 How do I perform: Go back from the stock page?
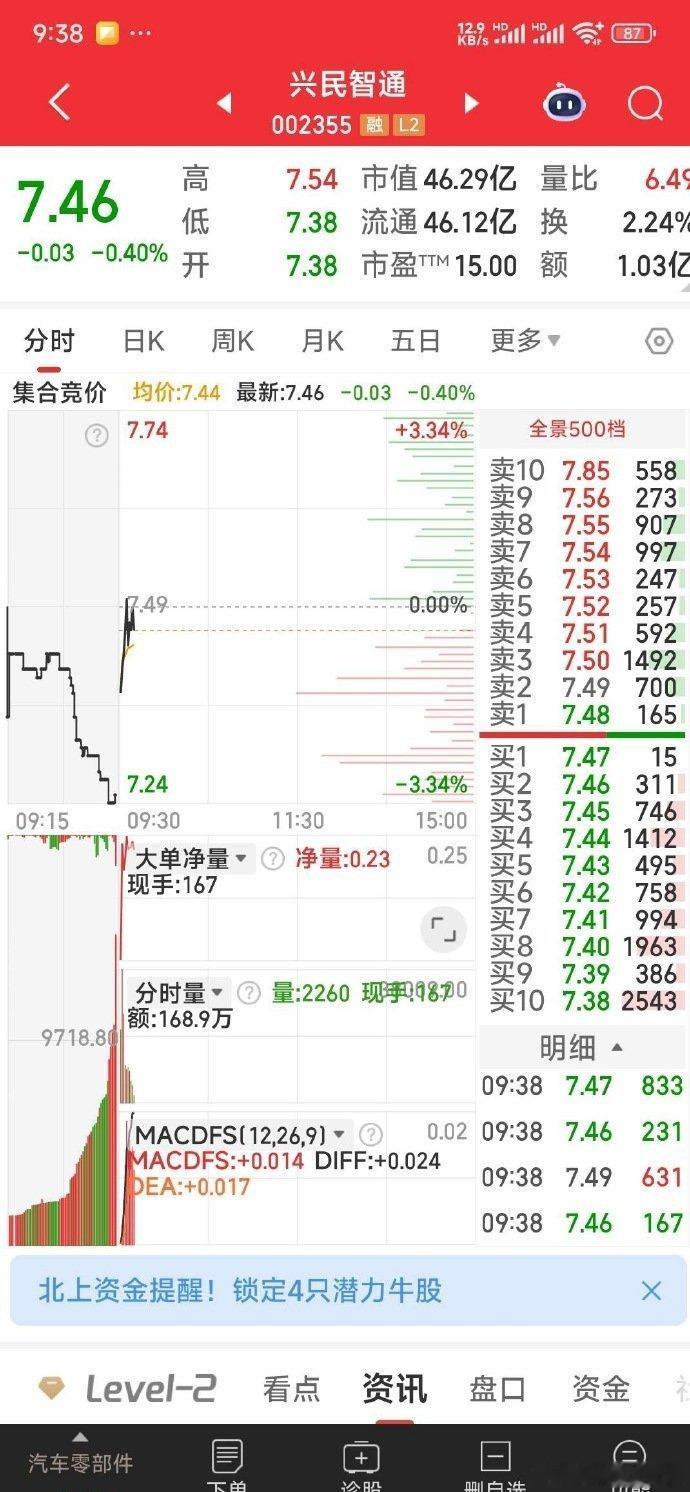[60, 102]
